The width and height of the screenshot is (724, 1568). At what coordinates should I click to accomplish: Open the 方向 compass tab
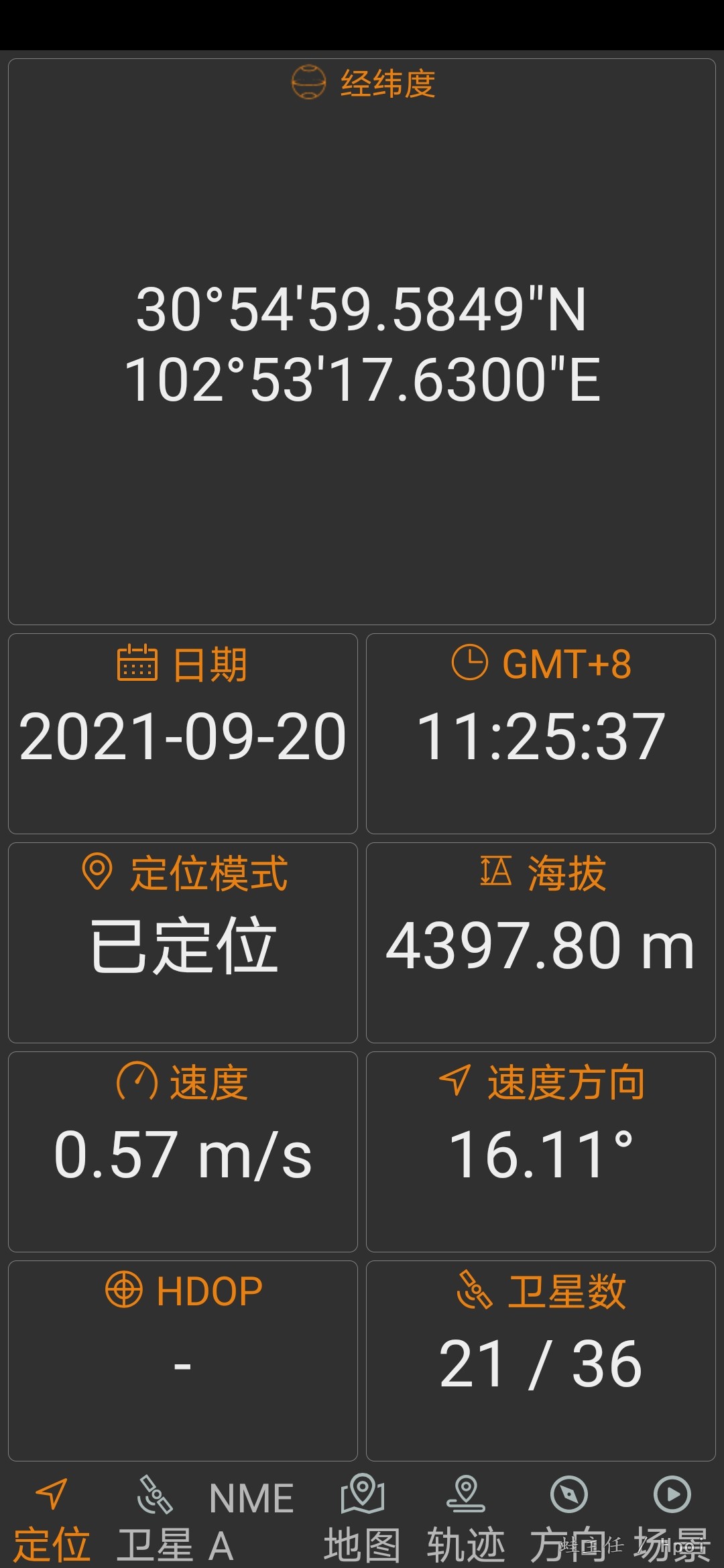point(568,1520)
